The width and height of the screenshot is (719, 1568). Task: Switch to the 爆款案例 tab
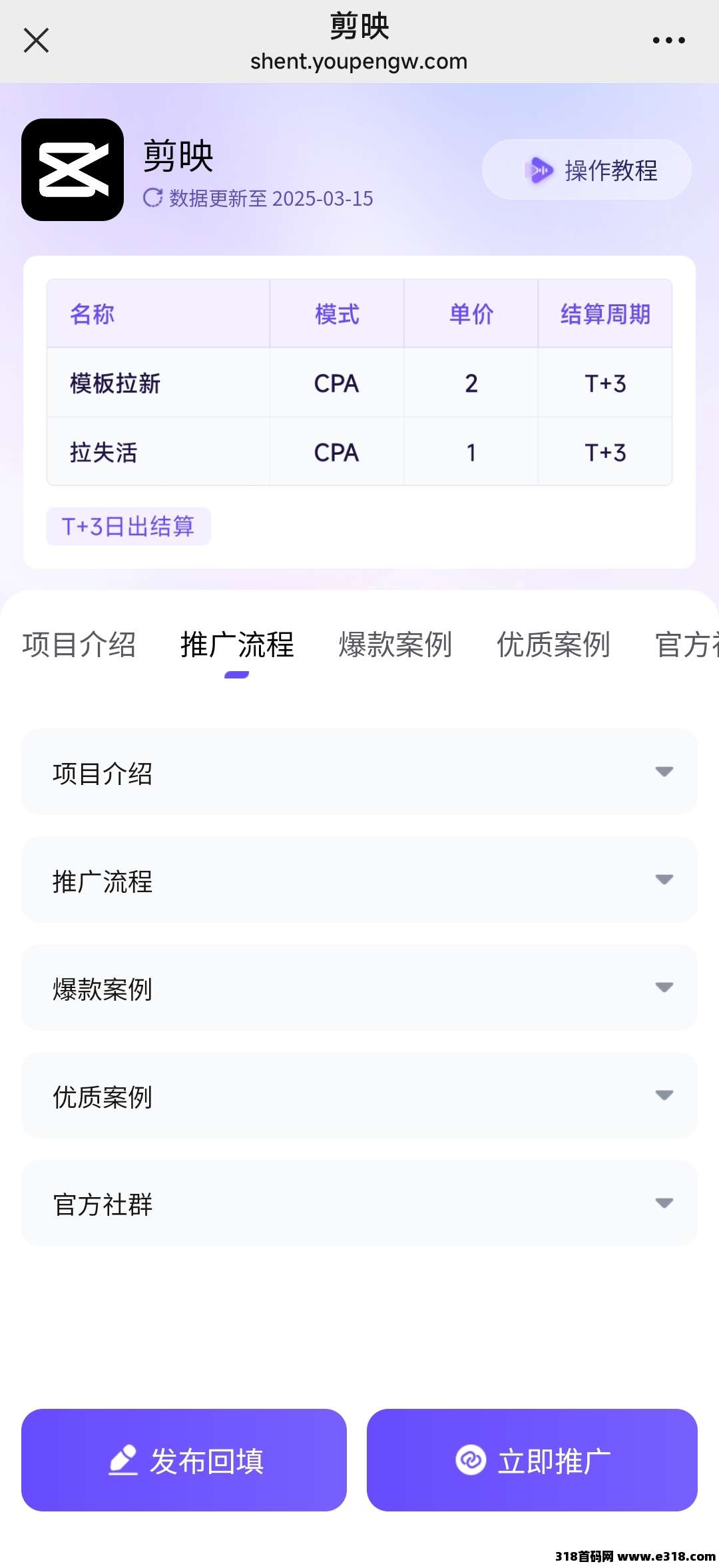point(395,645)
